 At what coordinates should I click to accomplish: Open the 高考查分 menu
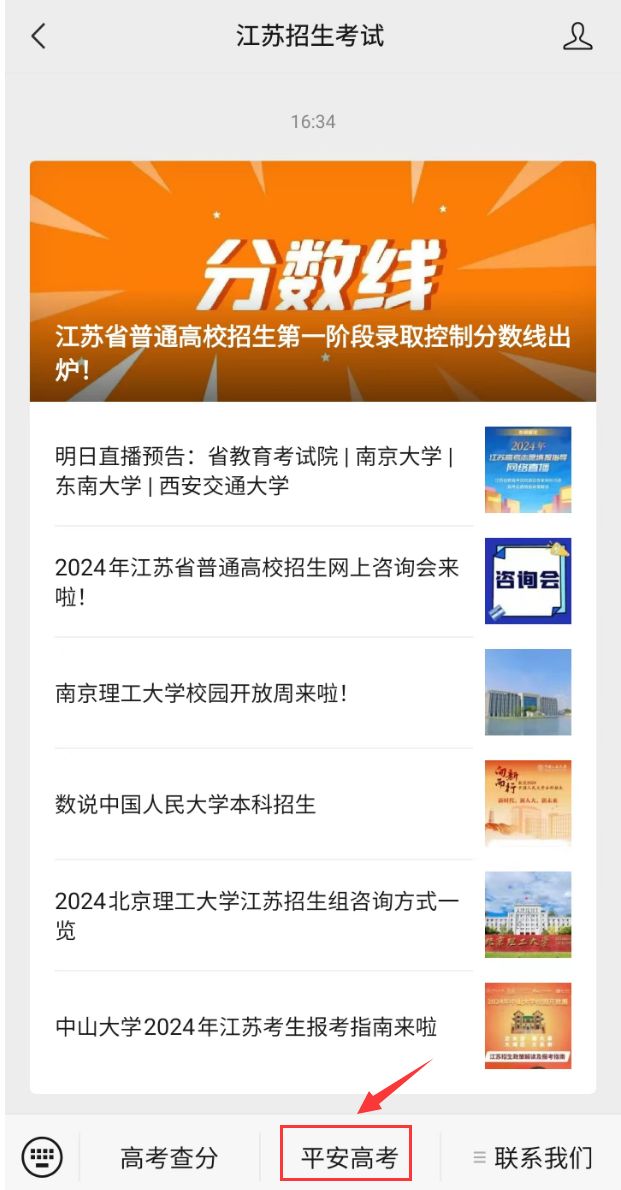coord(169,1158)
